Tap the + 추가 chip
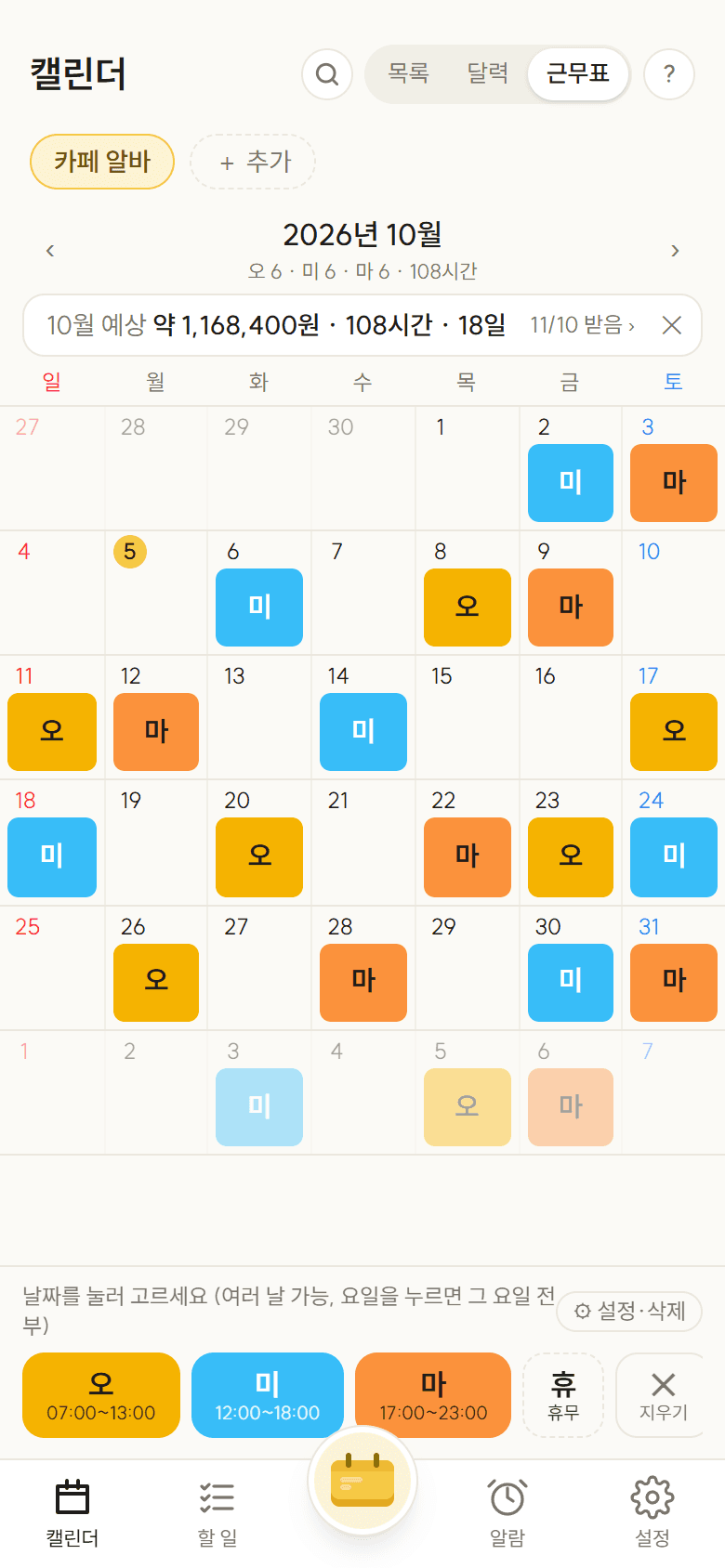This screenshot has width=725, height=1568. pyautogui.click(x=253, y=162)
